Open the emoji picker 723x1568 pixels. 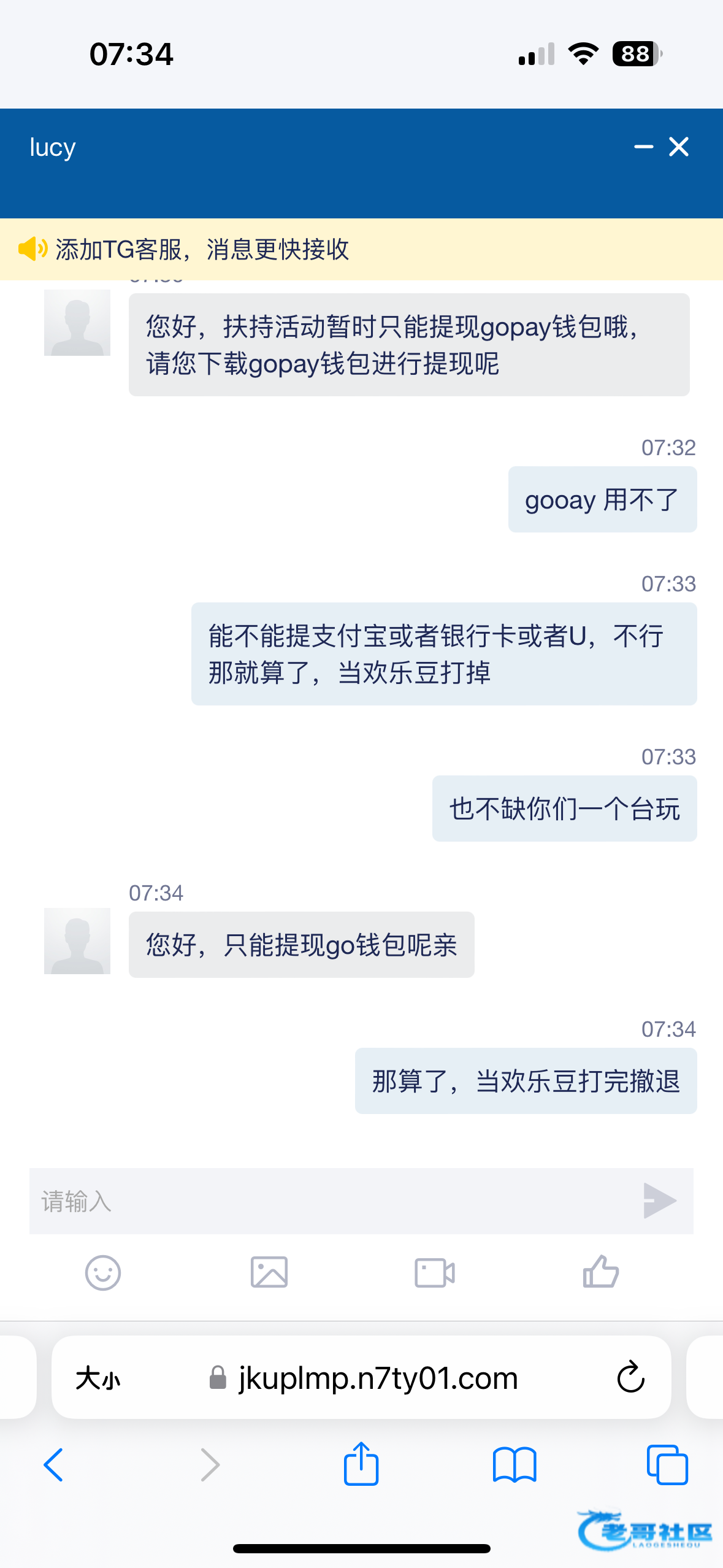(x=102, y=1272)
